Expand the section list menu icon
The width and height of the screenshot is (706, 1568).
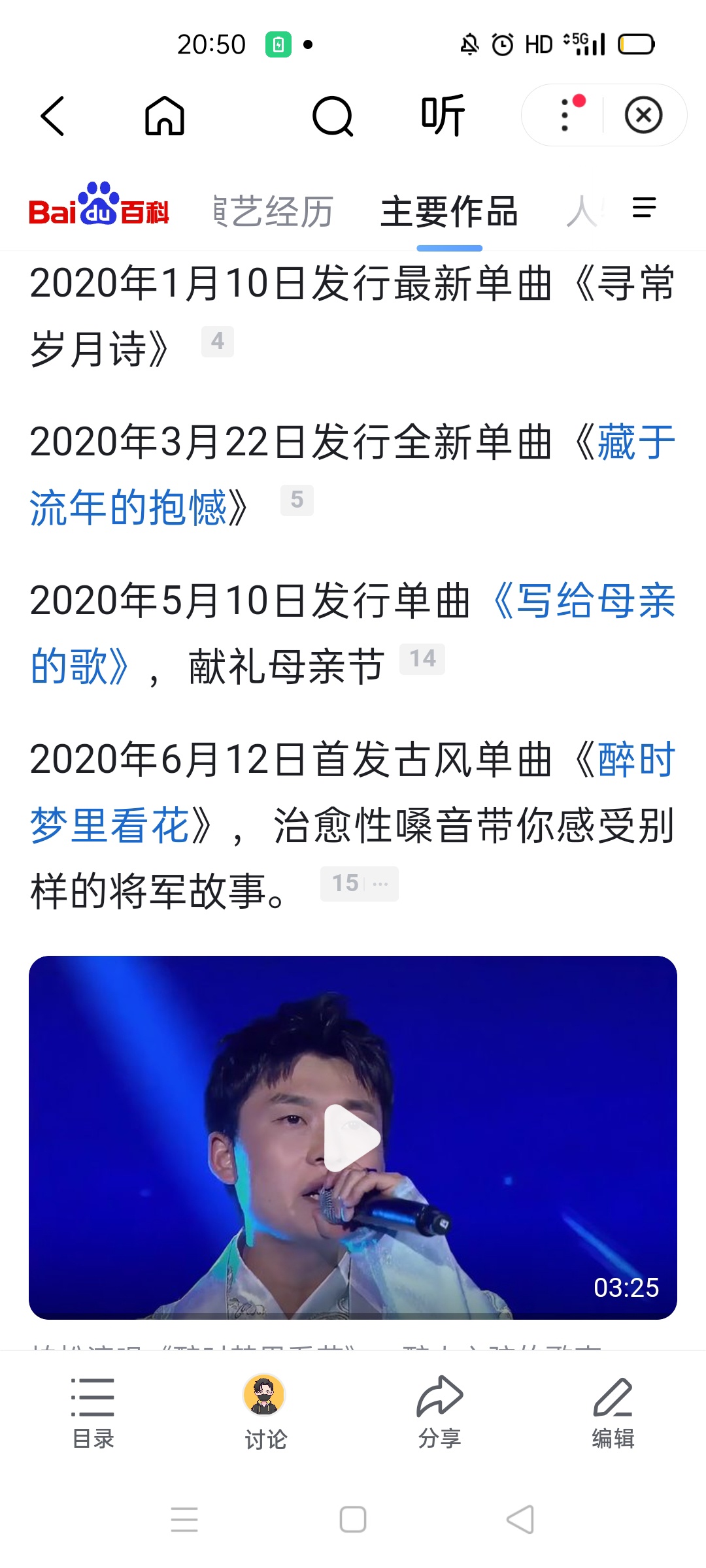[x=644, y=208]
